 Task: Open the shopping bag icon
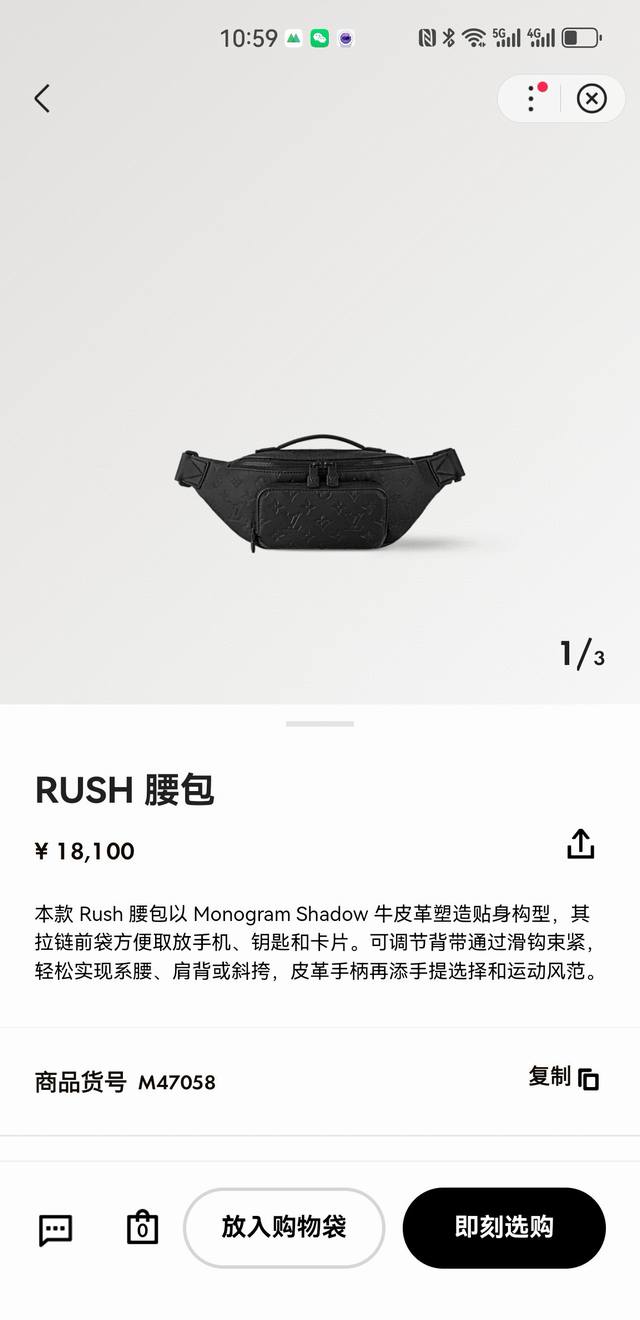tap(142, 1228)
